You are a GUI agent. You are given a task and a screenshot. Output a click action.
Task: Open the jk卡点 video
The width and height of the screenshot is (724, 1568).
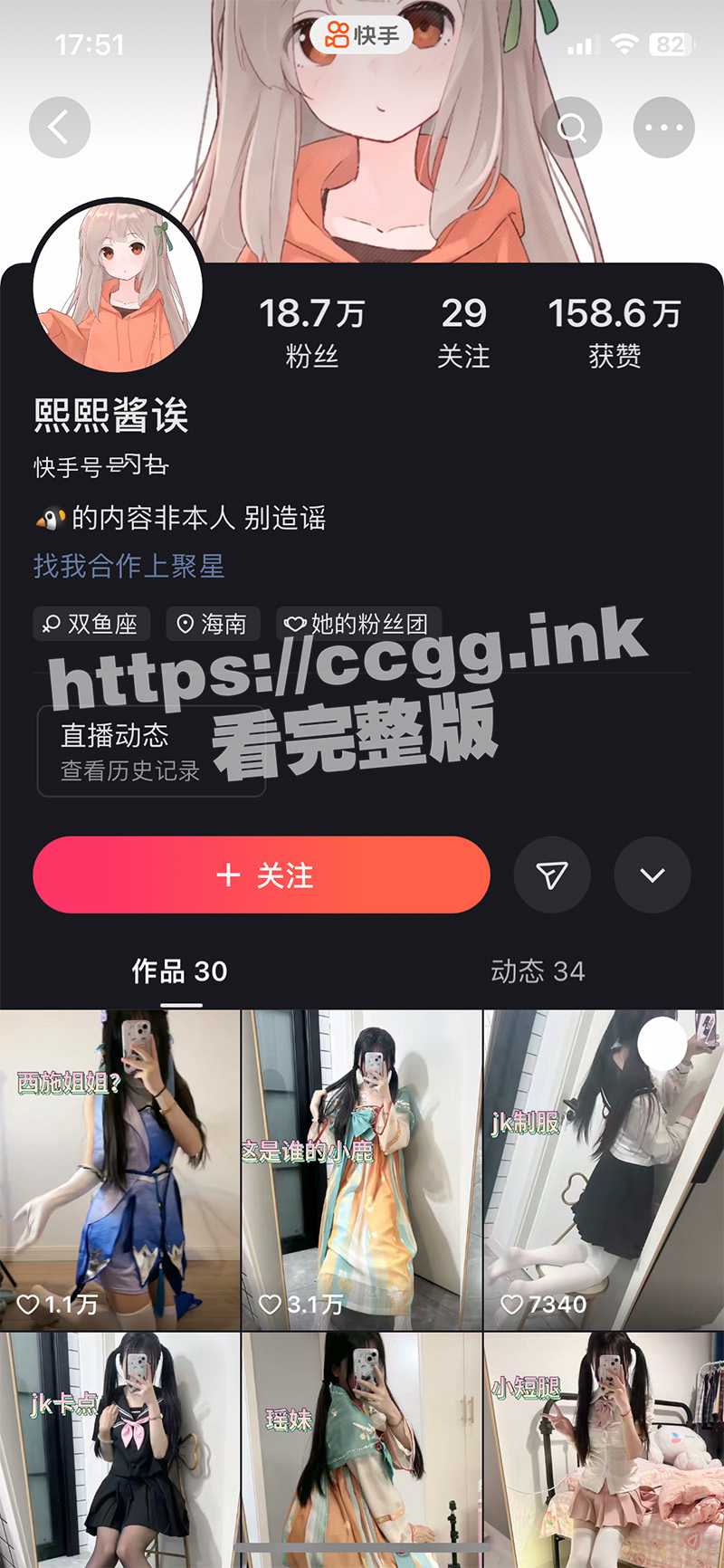[119, 1448]
